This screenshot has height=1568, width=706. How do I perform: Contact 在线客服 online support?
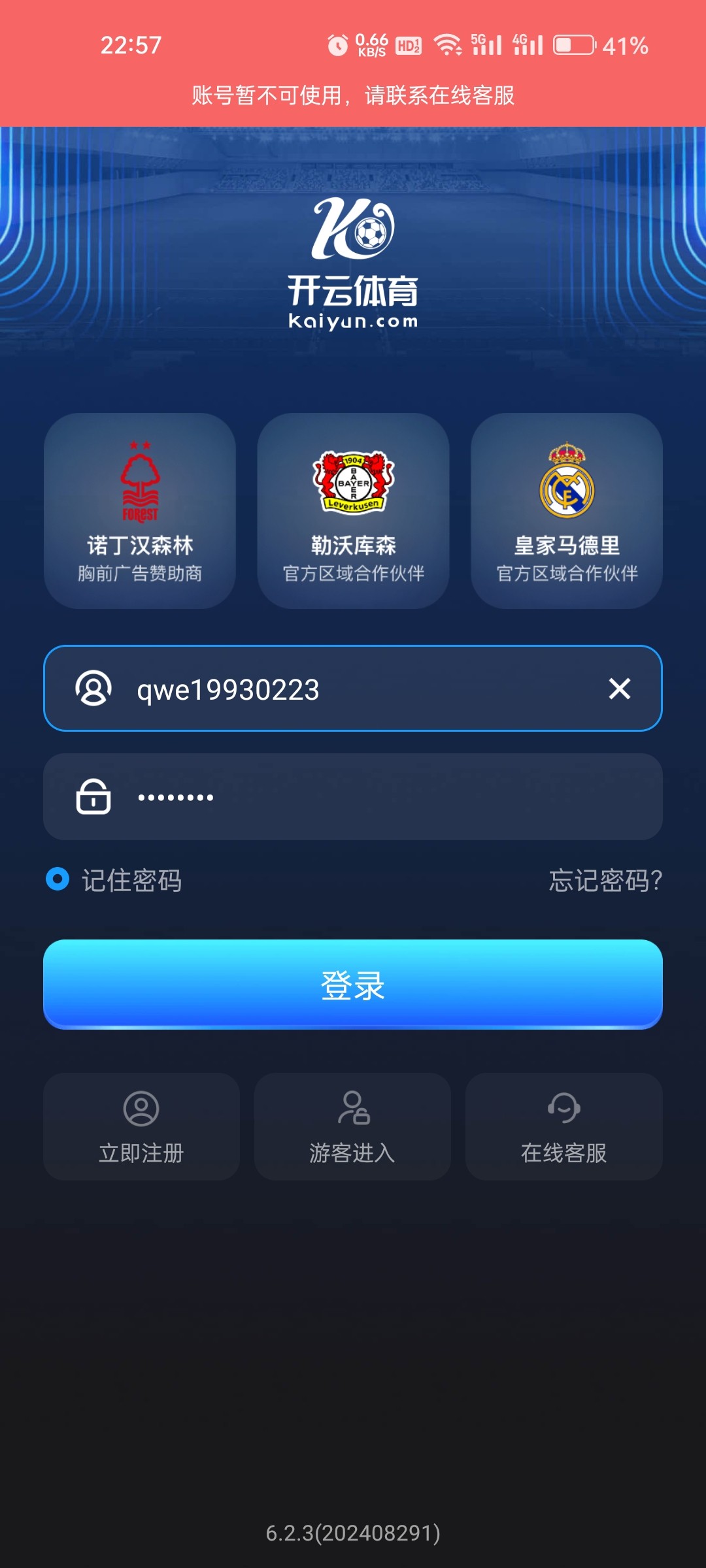coord(563,1126)
